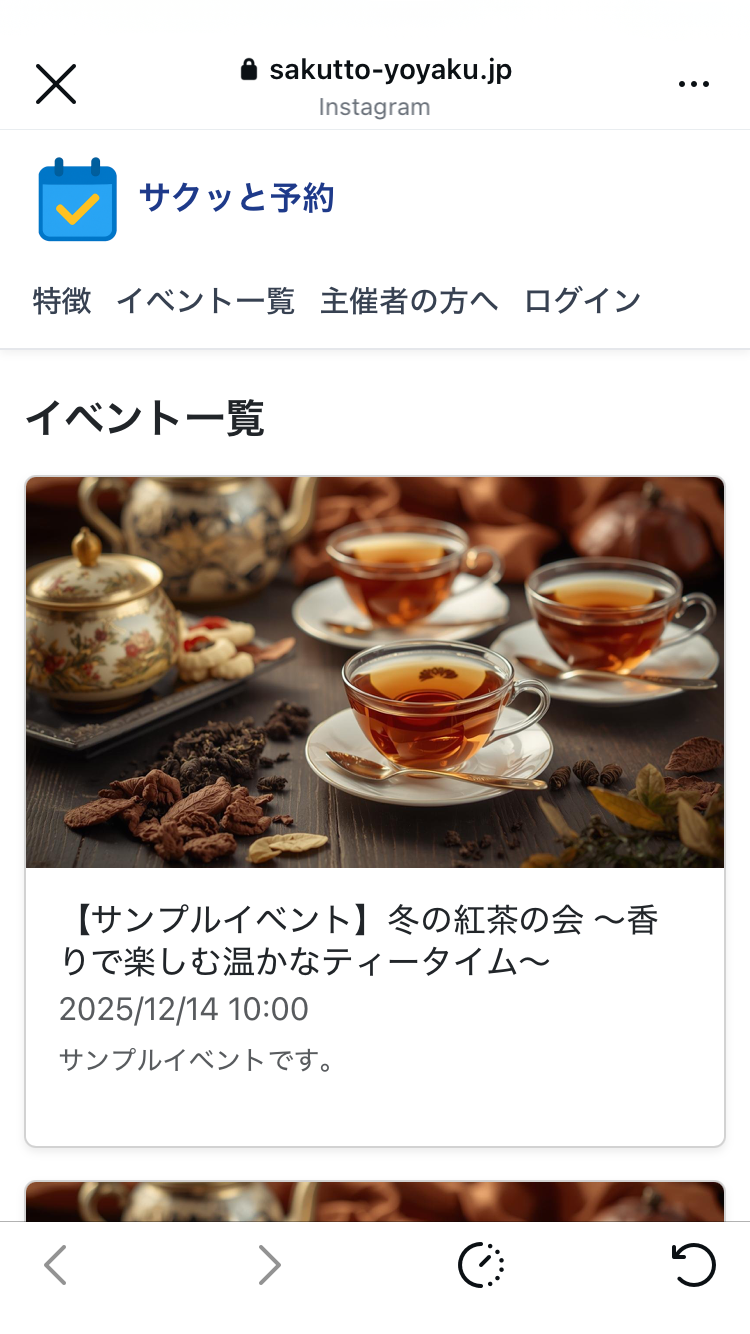Reload the current page
The width and height of the screenshot is (750, 1334).
[693, 1265]
